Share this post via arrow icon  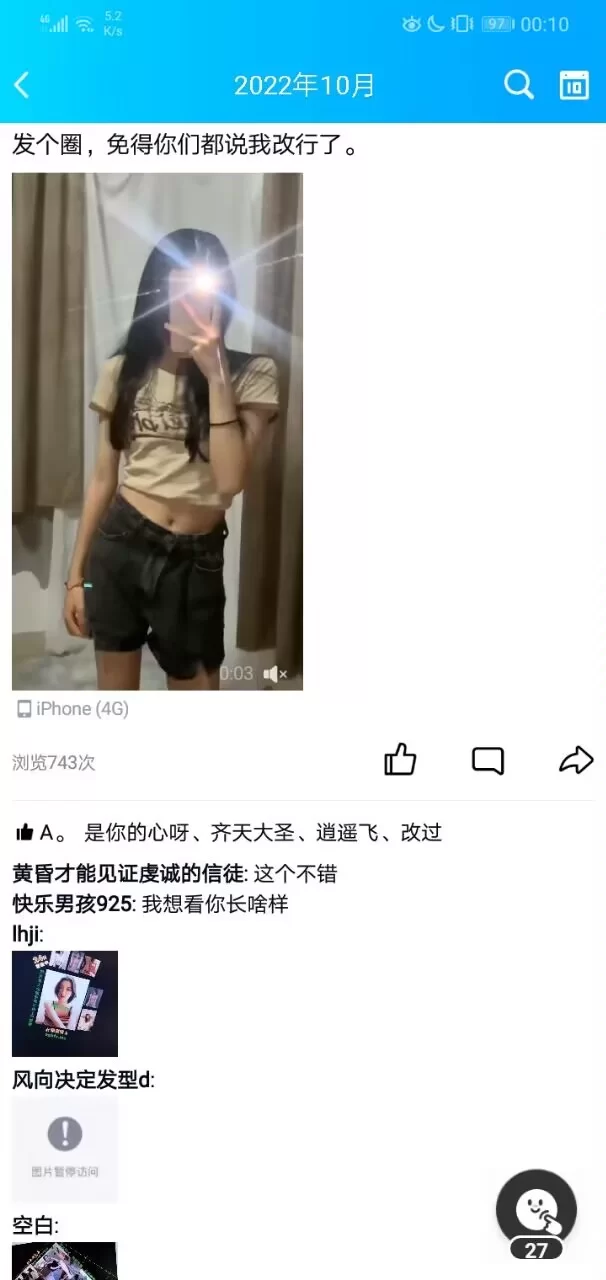(576, 761)
